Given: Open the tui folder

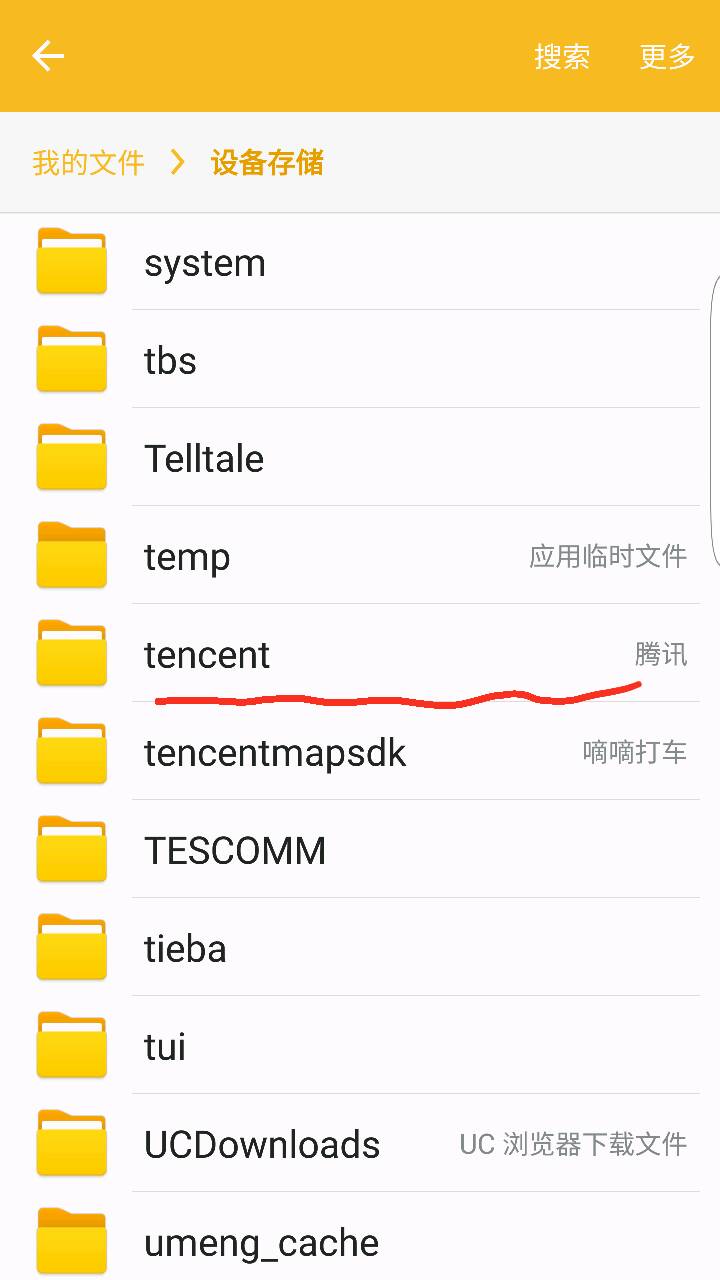Looking at the screenshot, I should (x=360, y=1046).
